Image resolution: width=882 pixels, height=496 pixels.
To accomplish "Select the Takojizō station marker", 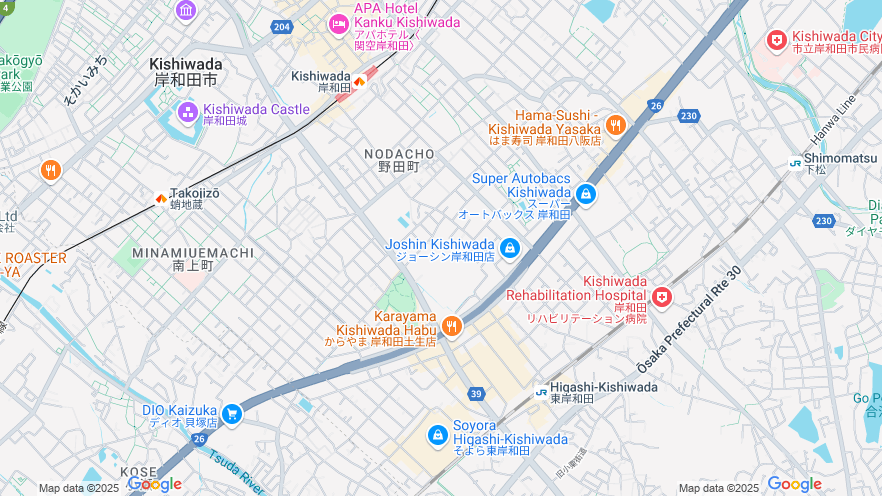I will 161,198.
